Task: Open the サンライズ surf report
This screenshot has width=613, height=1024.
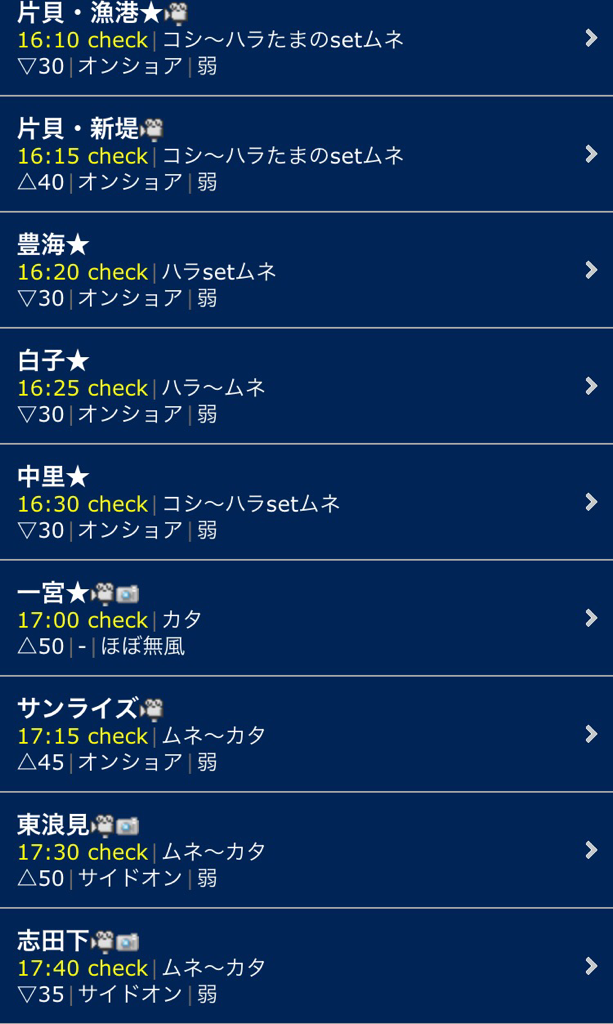Action: (x=306, y=734)
